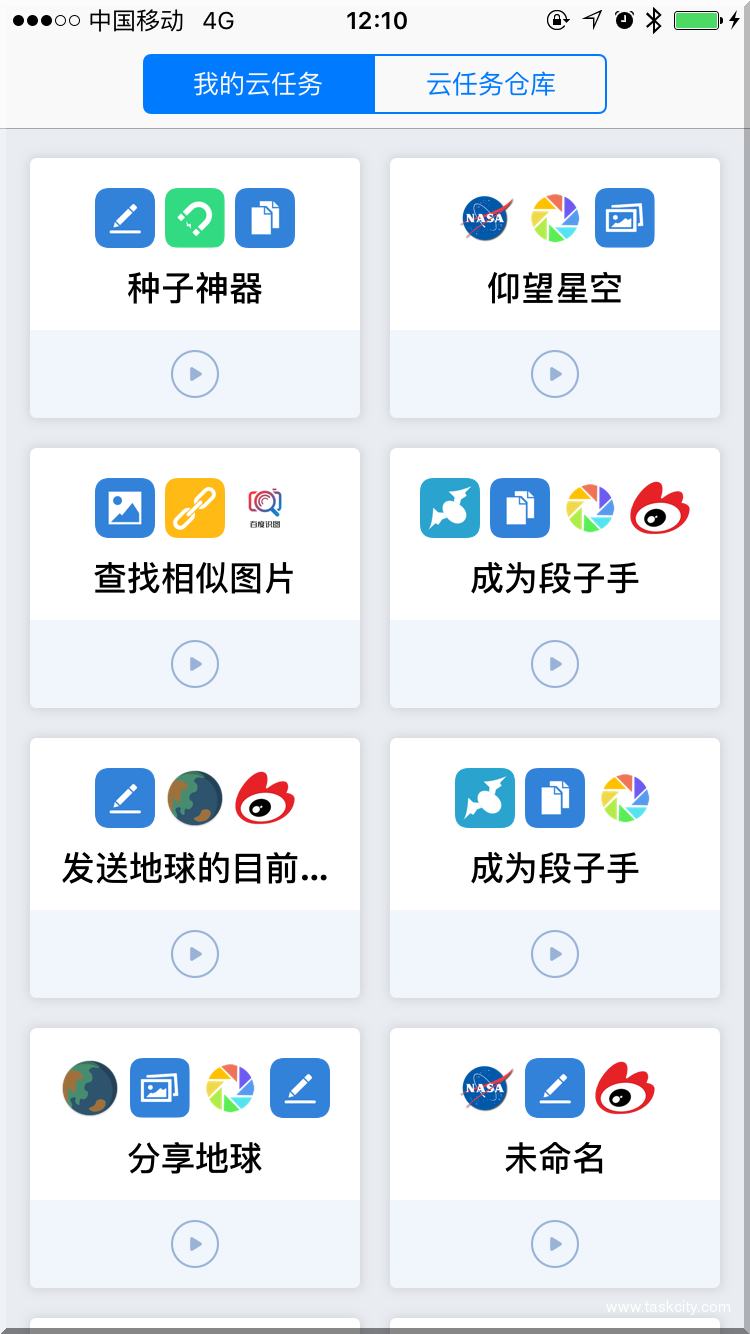The image size is (750, 1334).
Task: Start the 未命名 task via play button
Action: coord(555,1244)
